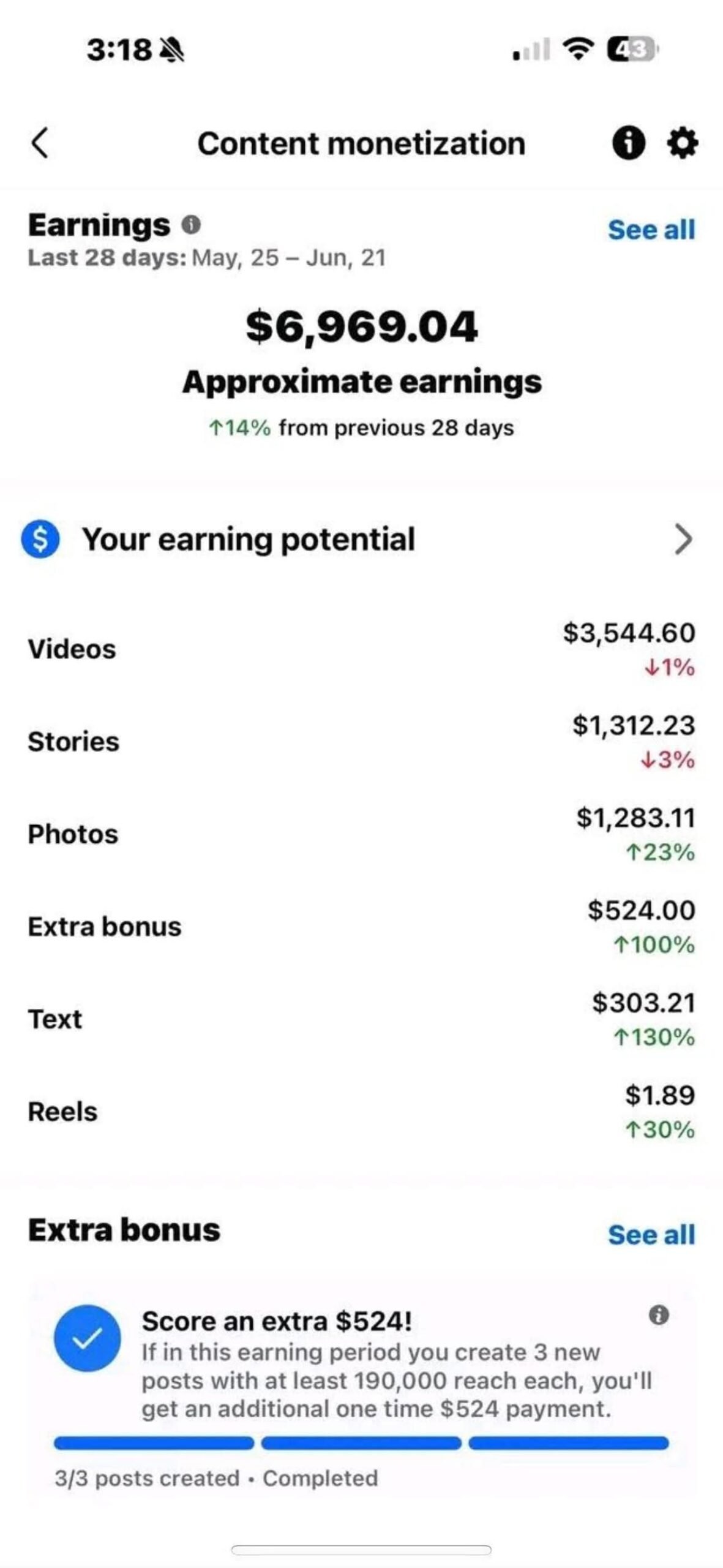Open See all next to Extra bonus
The image size is (723, 1568).
[x=651, y=1234]
